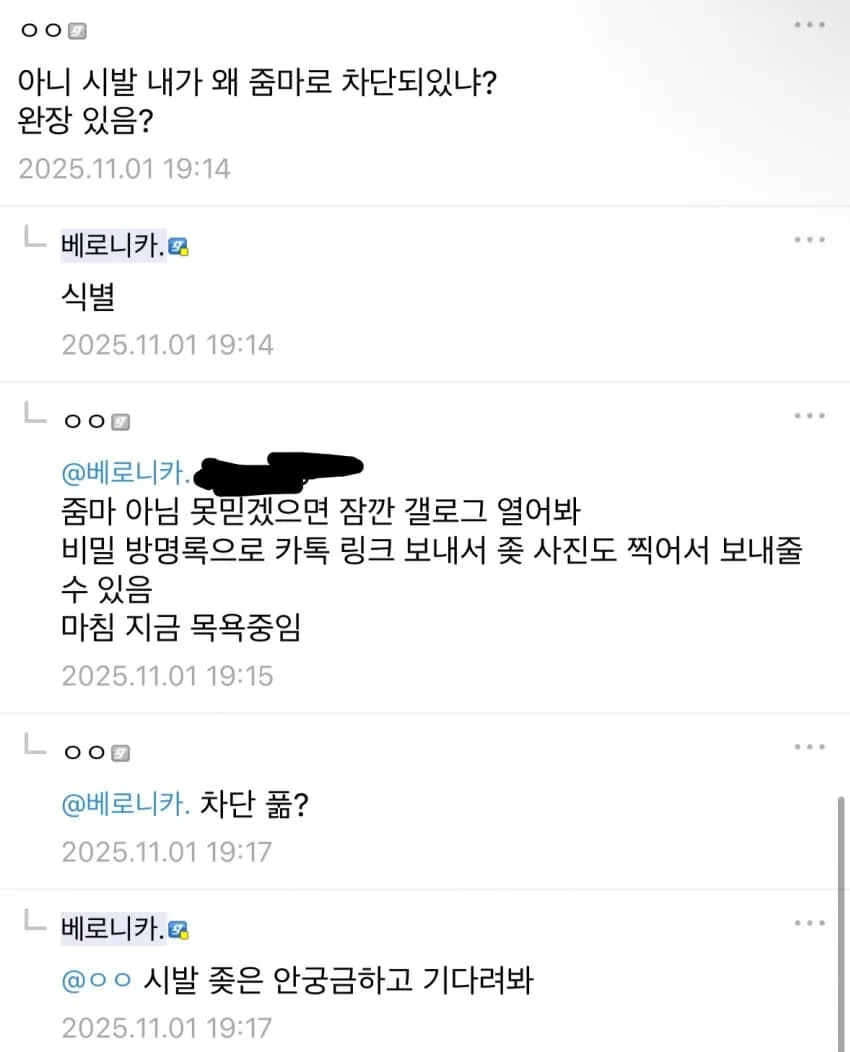This screenshot has height=1052, width=850.
Task: Open the three-dot menu on the original post
Action: coord(809,25)
